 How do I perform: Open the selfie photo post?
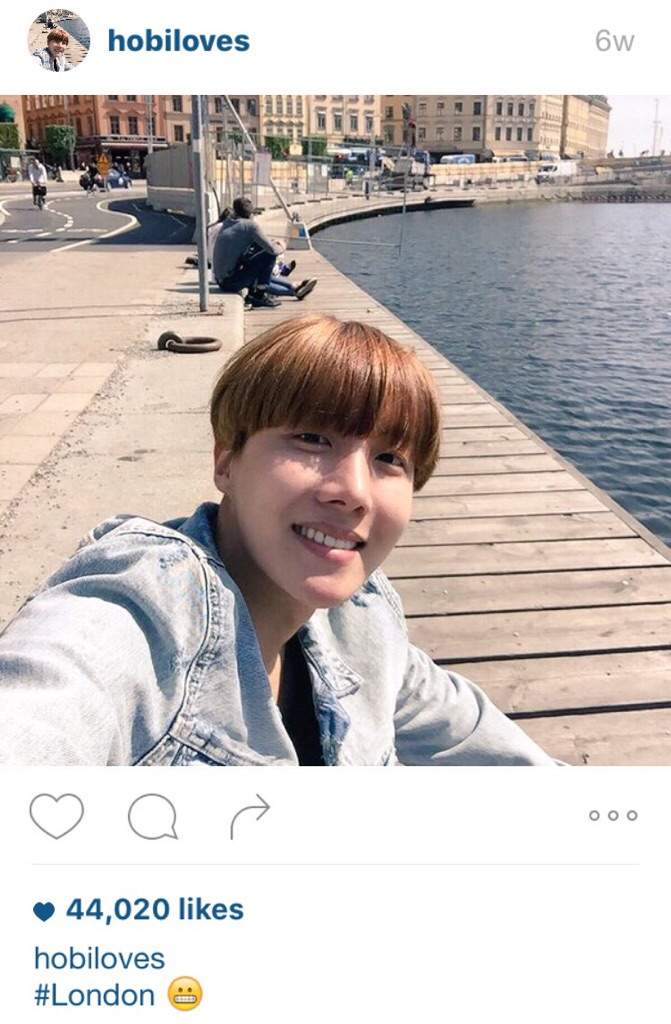pos(335,430)
